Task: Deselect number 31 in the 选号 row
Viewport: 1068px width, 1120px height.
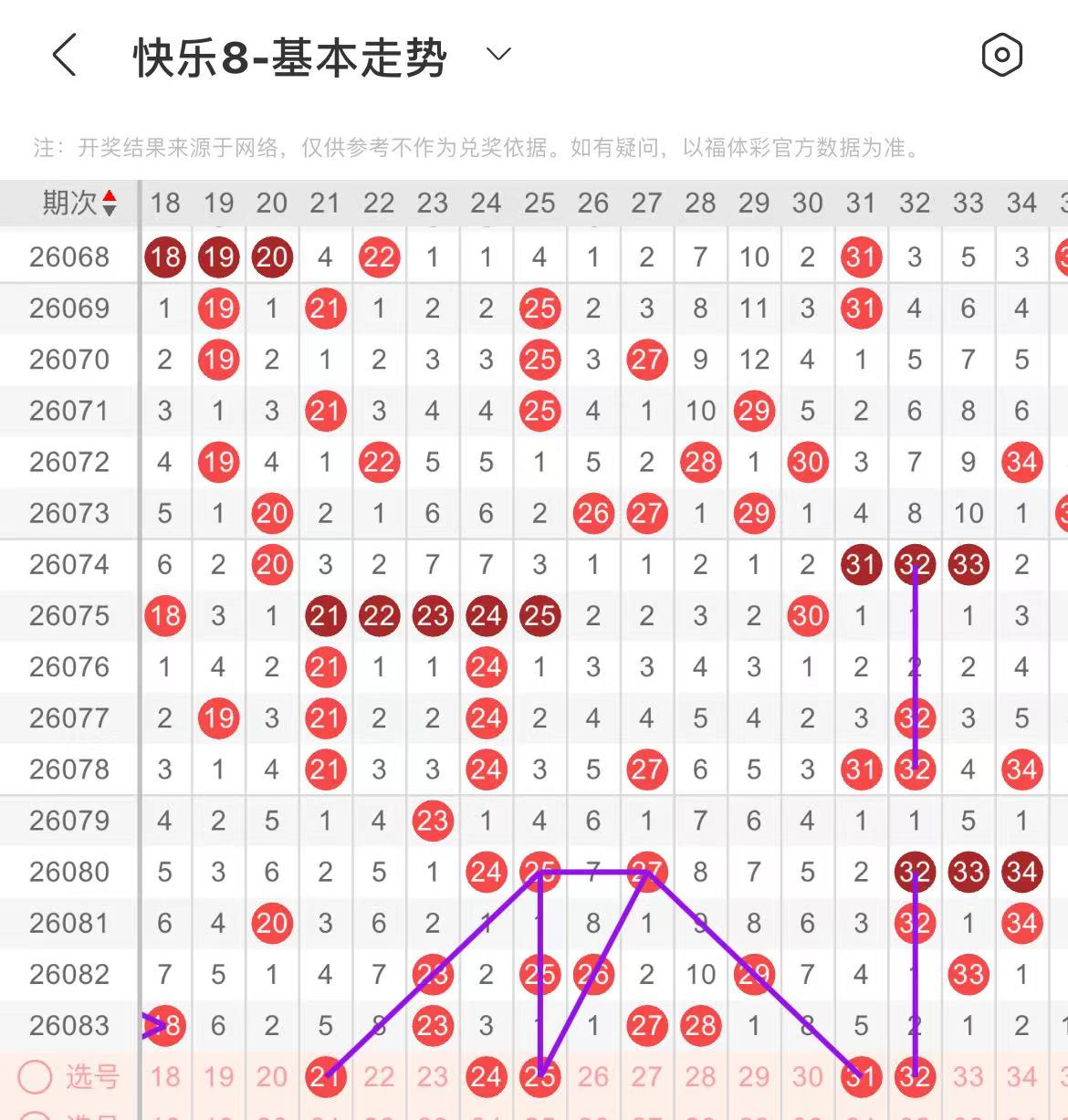Action: coord(861,1077)
